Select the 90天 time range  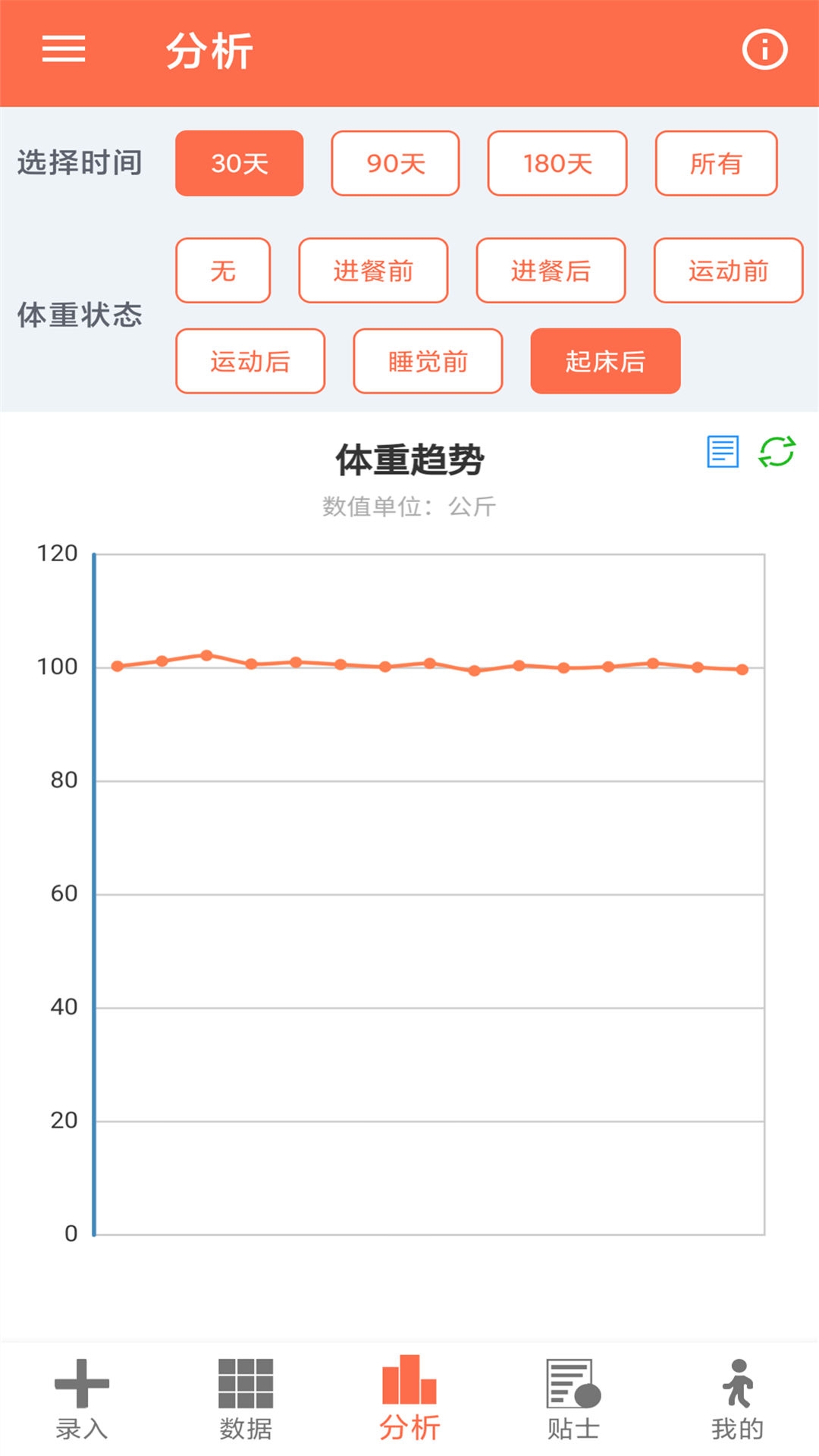(x=394, y=164)
